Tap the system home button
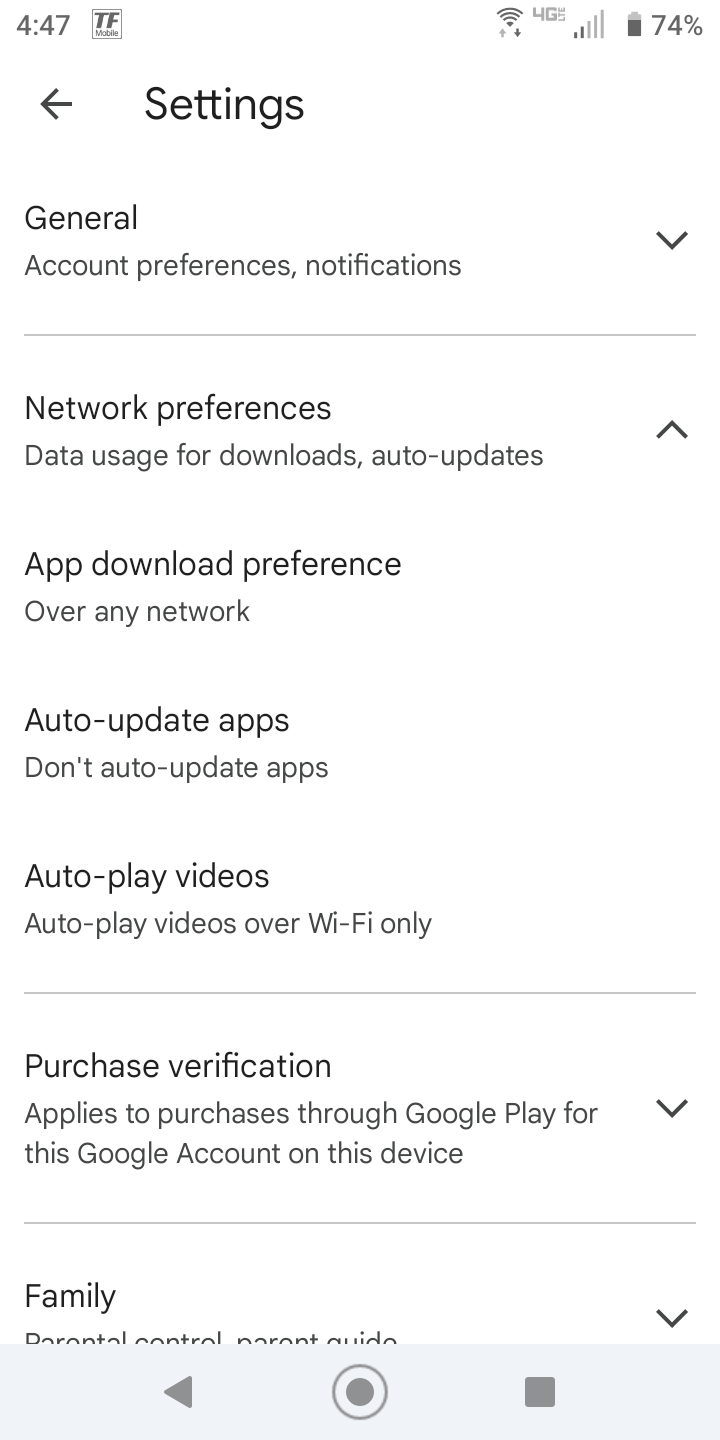This screenshot has height=1440, width=720. [x=360, y=1391]
